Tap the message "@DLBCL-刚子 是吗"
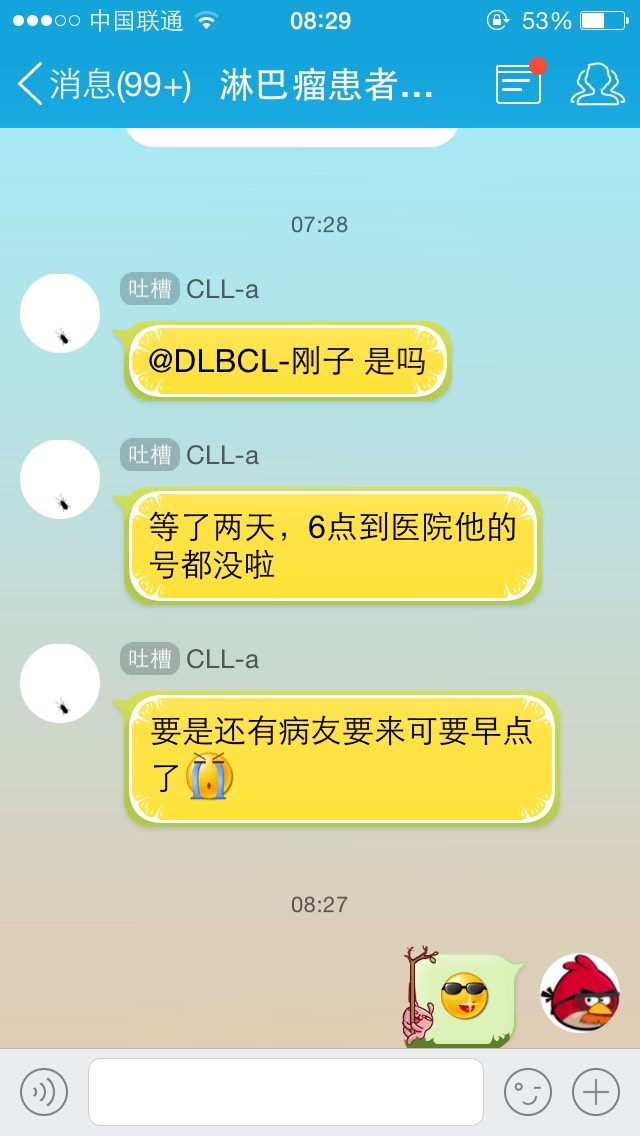 pos(288,361)
